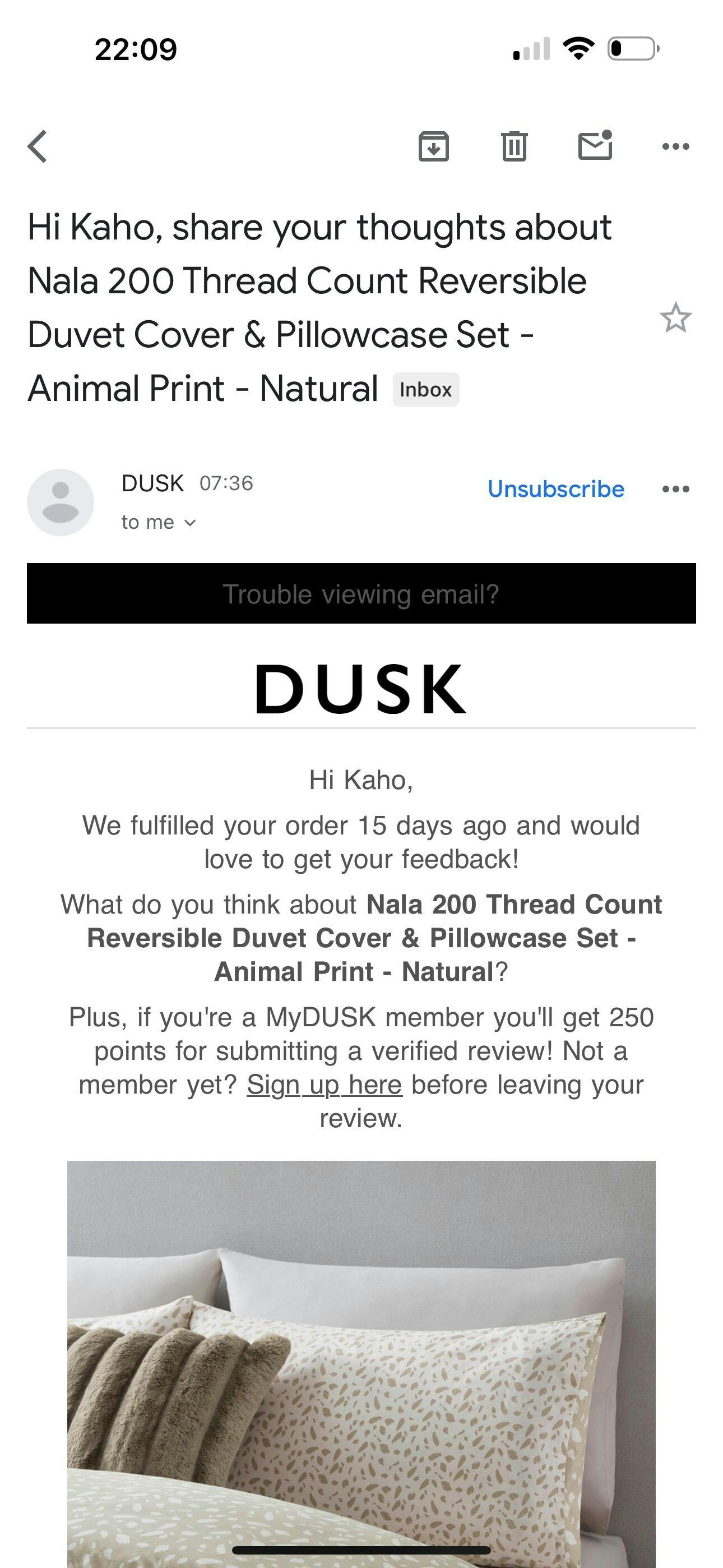The image size is (723, 1568).
Task: Go back to the inbox list
Action: (38, 147)
